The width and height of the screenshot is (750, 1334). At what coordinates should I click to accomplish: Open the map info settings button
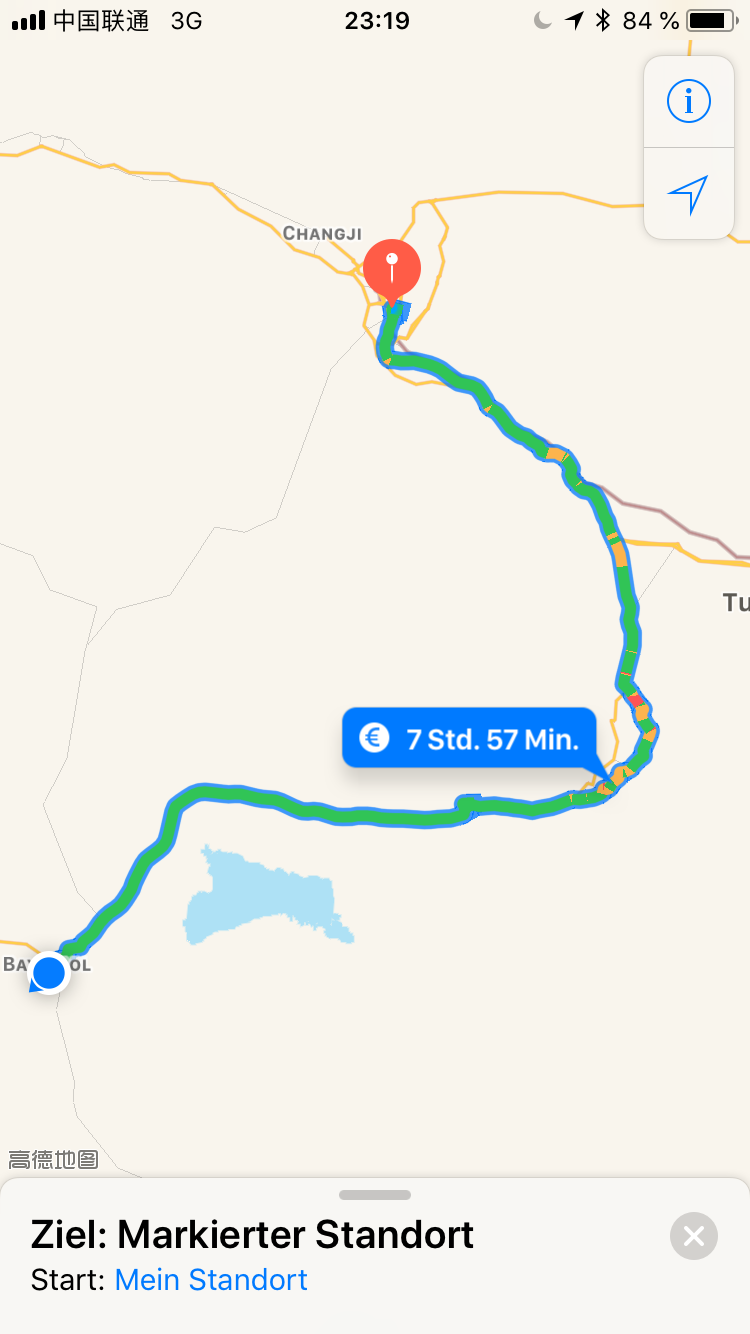[688, 102]
